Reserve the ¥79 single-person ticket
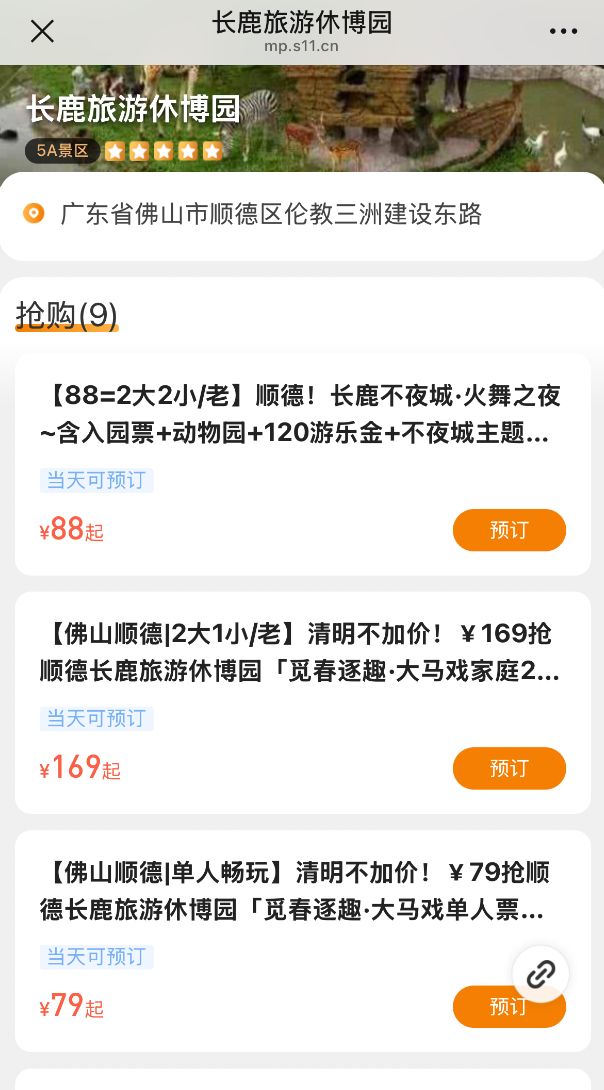Screen dimensions: 604x1090 coord(509,1006)
